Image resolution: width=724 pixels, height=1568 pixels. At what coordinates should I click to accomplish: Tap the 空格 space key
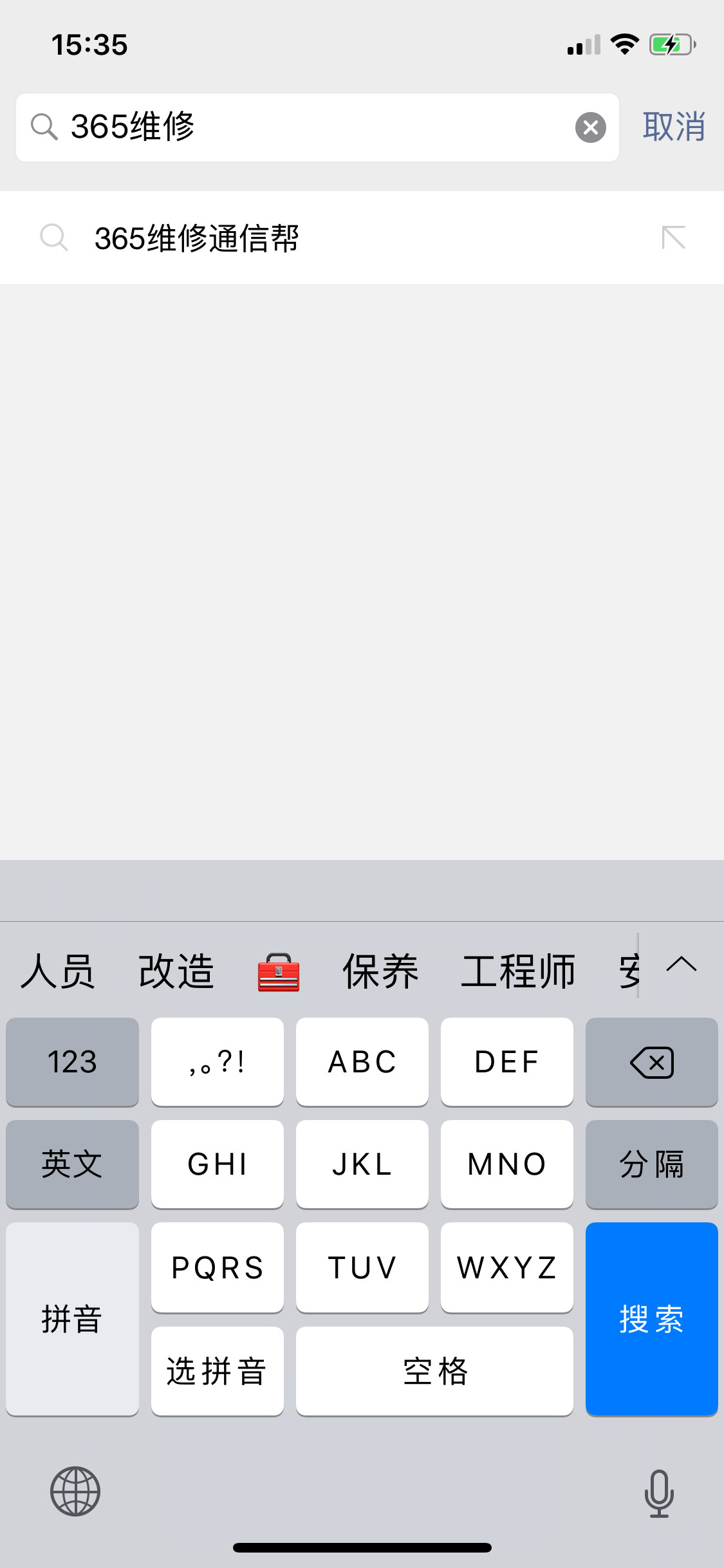coord(434,1371)
